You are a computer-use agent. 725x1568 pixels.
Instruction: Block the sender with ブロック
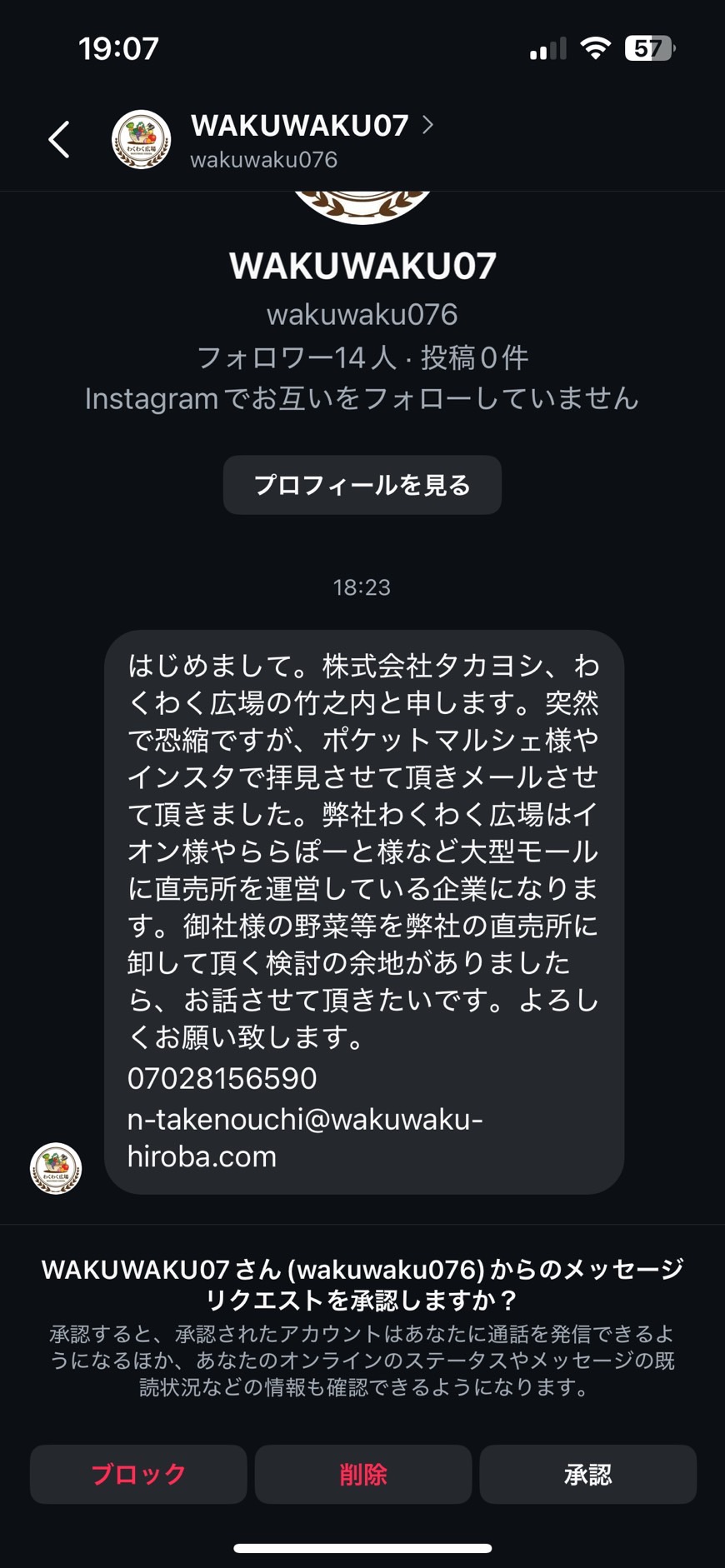[138, 1474]
